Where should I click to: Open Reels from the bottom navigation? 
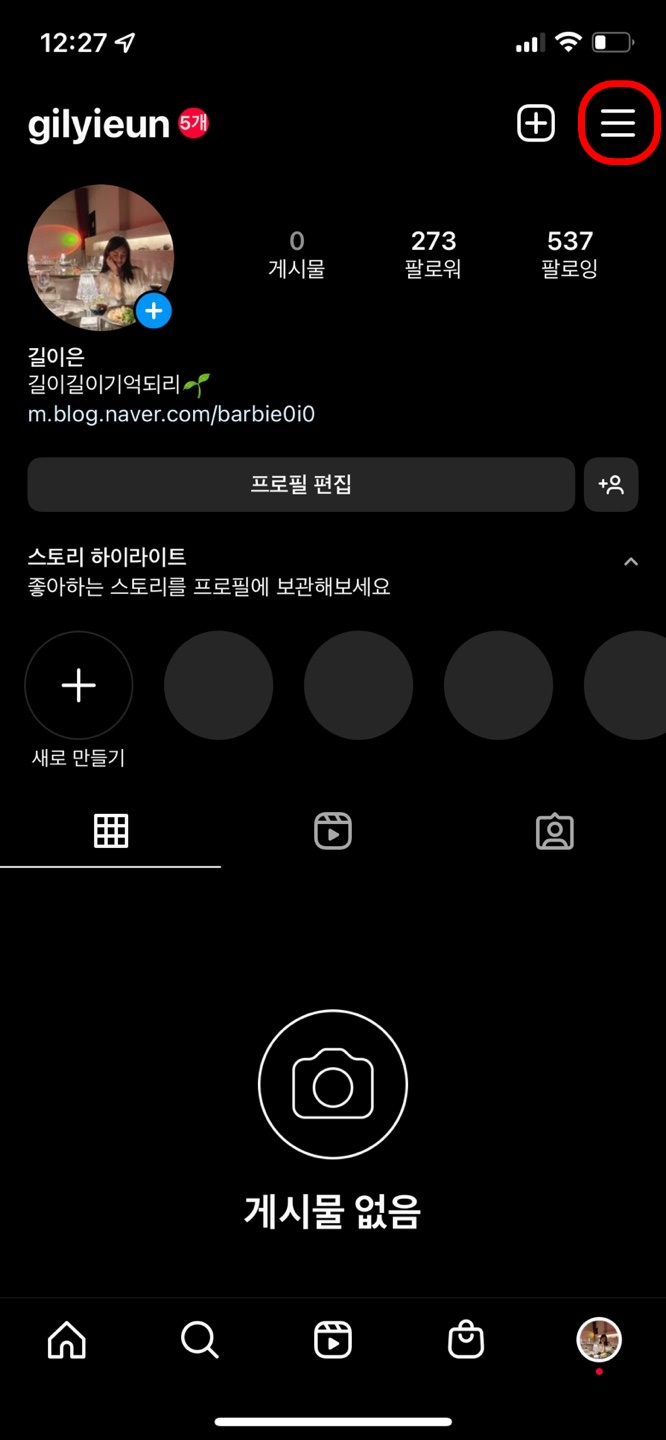click(x=333, y=1340)
